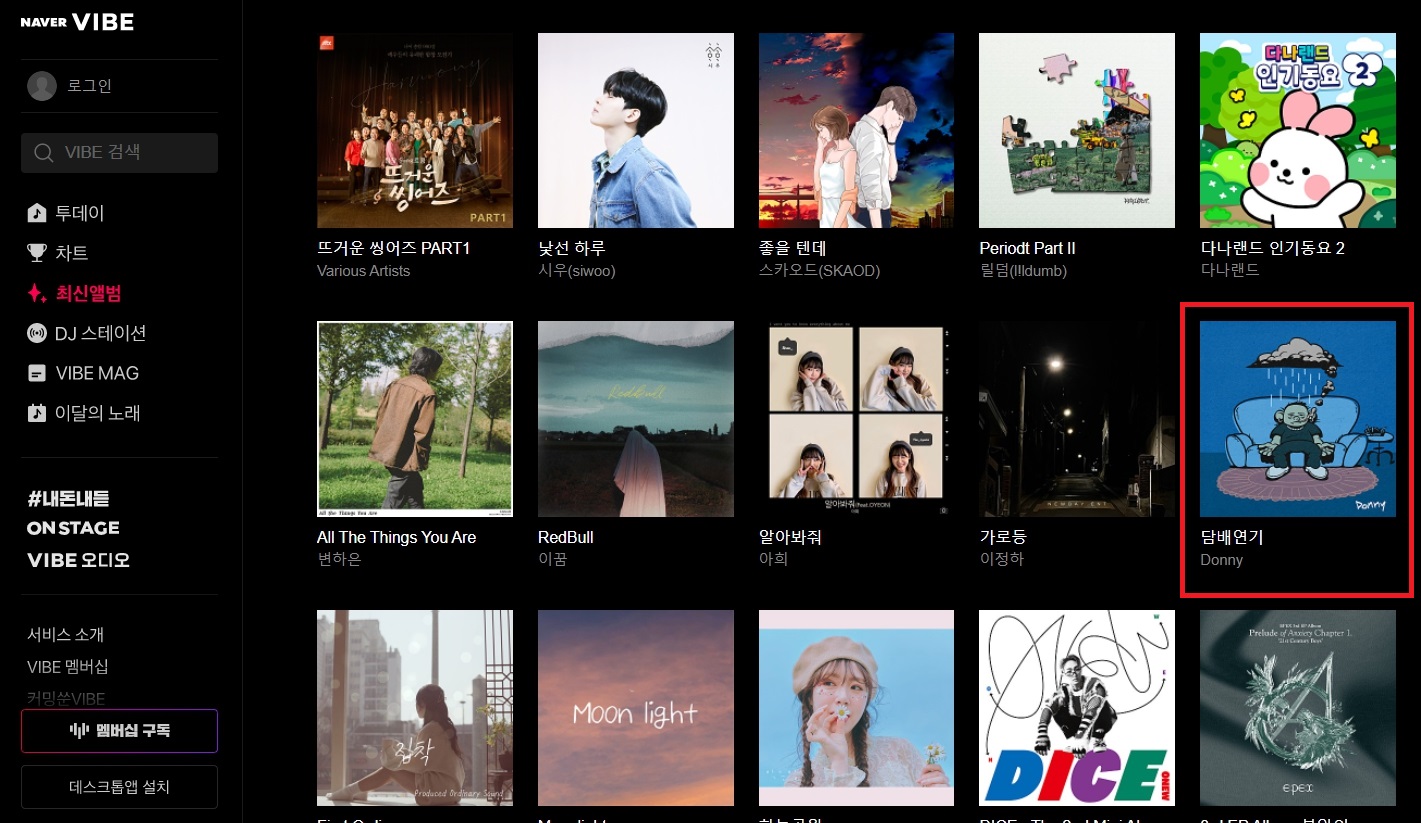Open VIBE MAG
Screen dimensions: 1421x823
(x=96, y=373)
